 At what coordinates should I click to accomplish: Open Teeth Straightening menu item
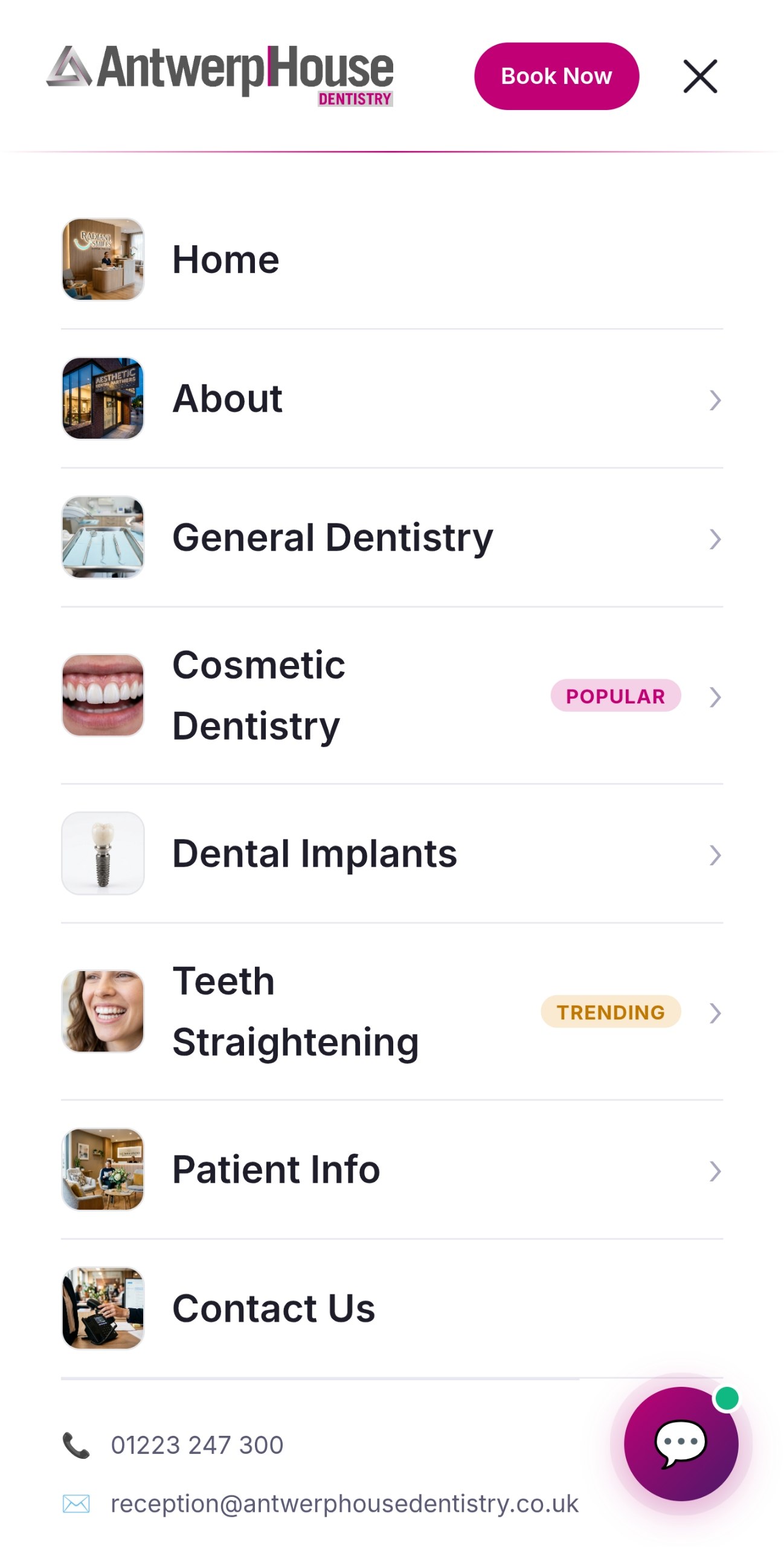[x=295, y=1011]
